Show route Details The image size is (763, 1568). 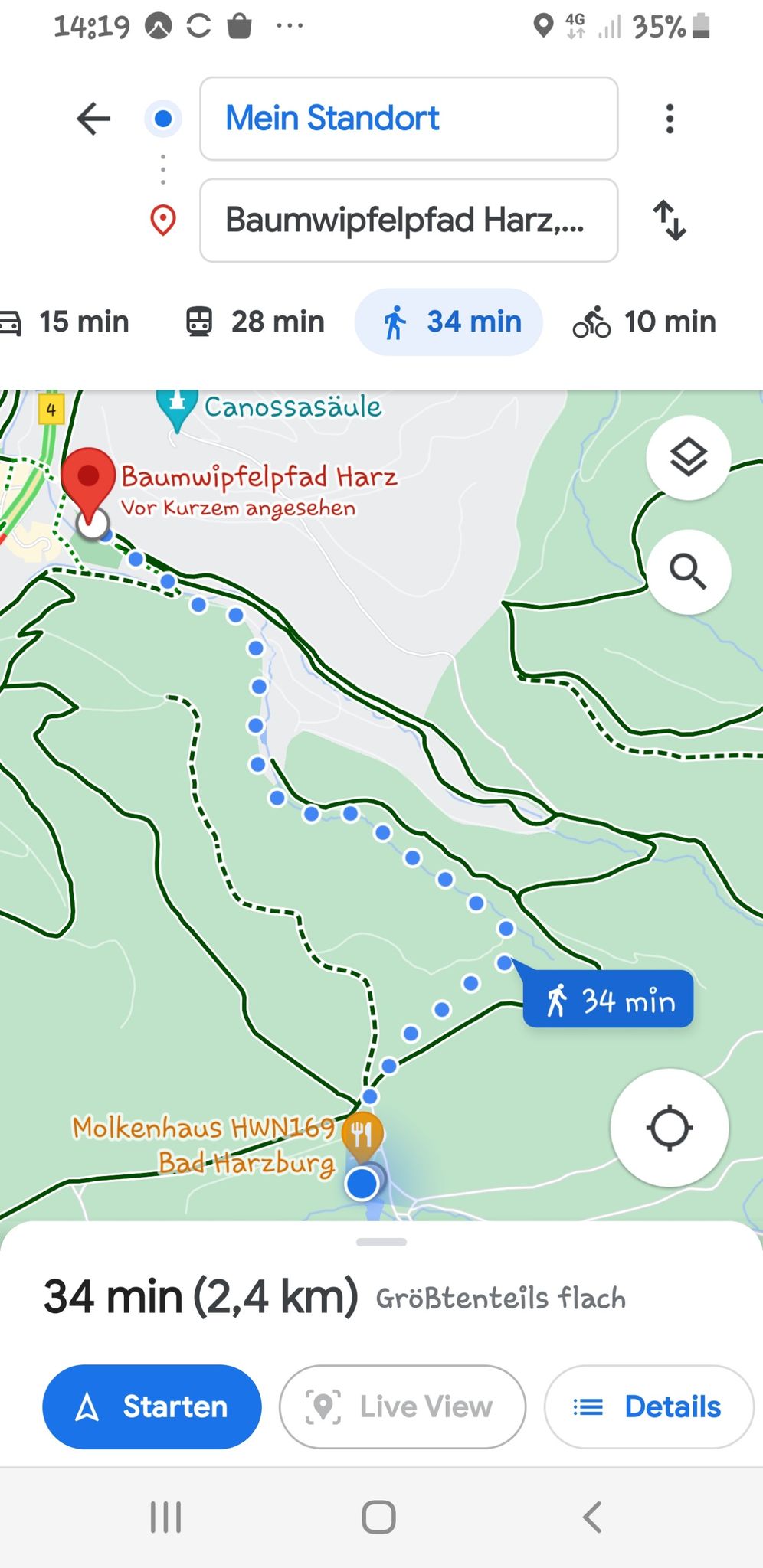click(x=648, y=1406)
